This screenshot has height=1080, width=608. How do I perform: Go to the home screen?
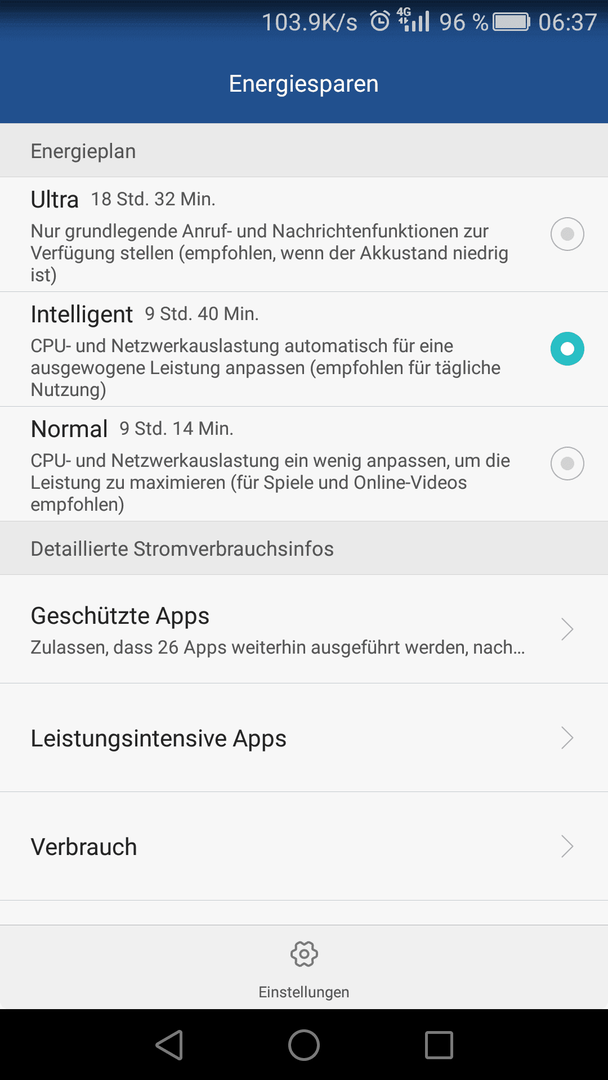[x=304, y=1044]
